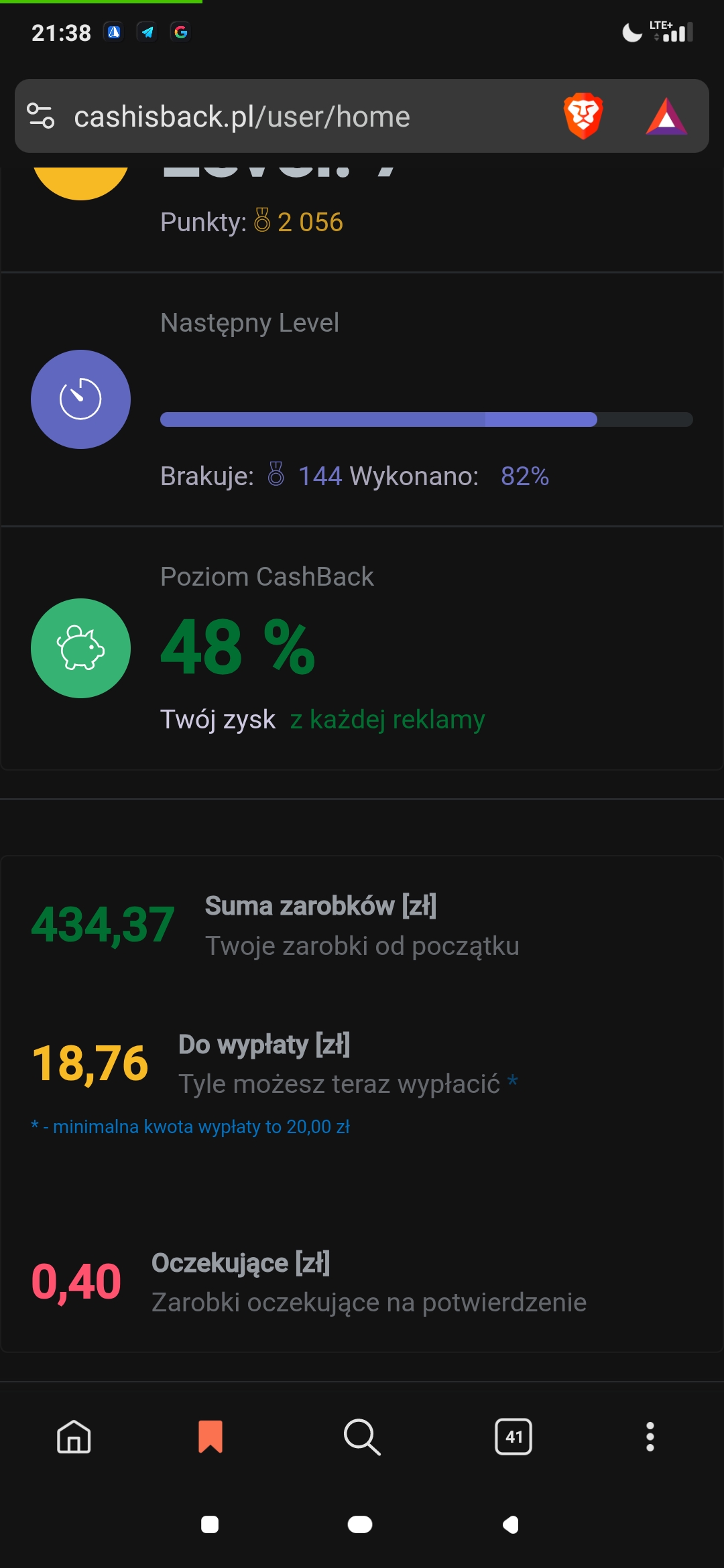The image size is (724, 1568).
Task: Click the green piggy bank CashBack icon
Action: coord(80,648)
